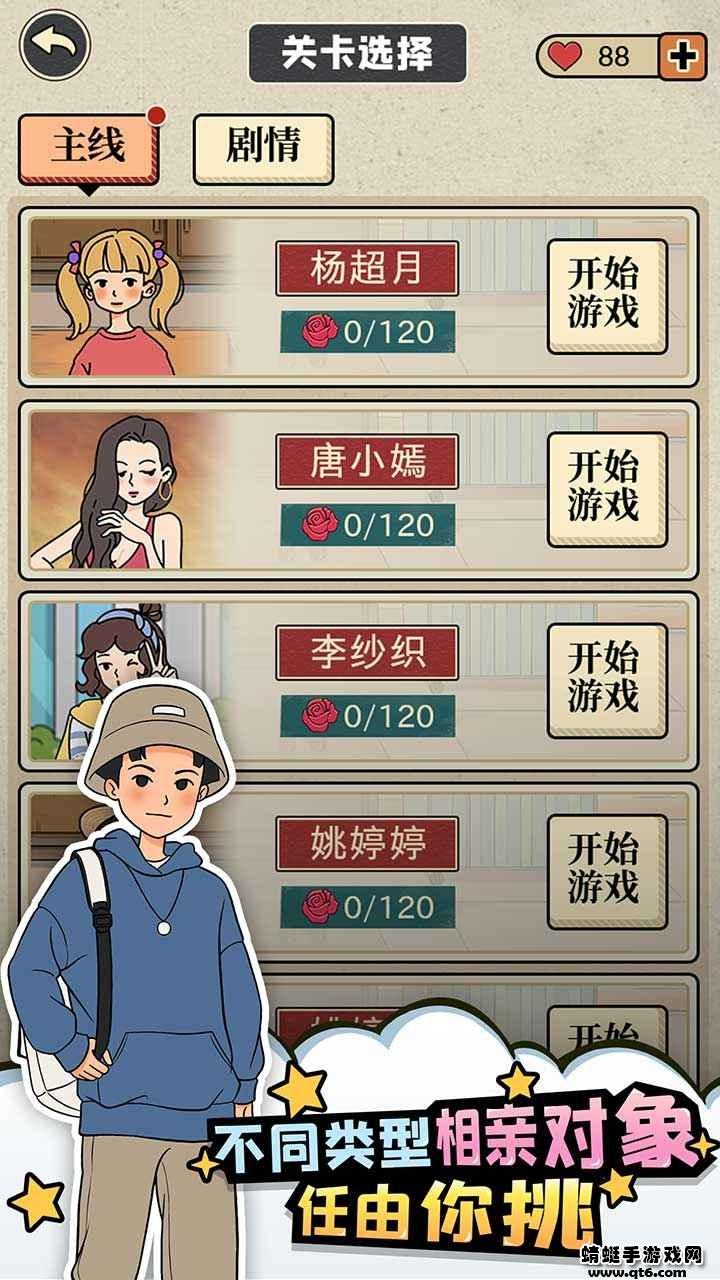The width and height of the screenshot is (720, 1280).
Task: Start the game with 李纱织
Action: [x=606, y=681]
